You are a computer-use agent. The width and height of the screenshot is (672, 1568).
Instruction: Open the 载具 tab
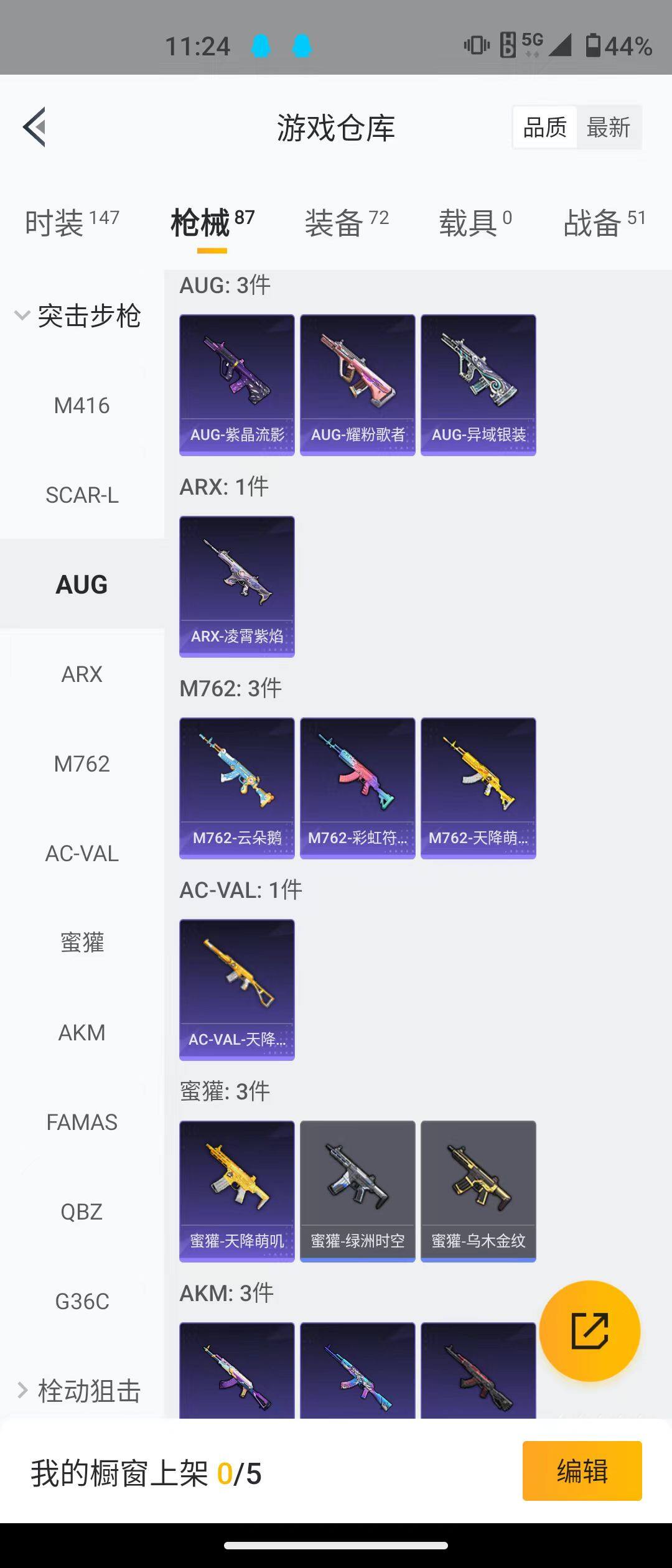click(475, 223)
